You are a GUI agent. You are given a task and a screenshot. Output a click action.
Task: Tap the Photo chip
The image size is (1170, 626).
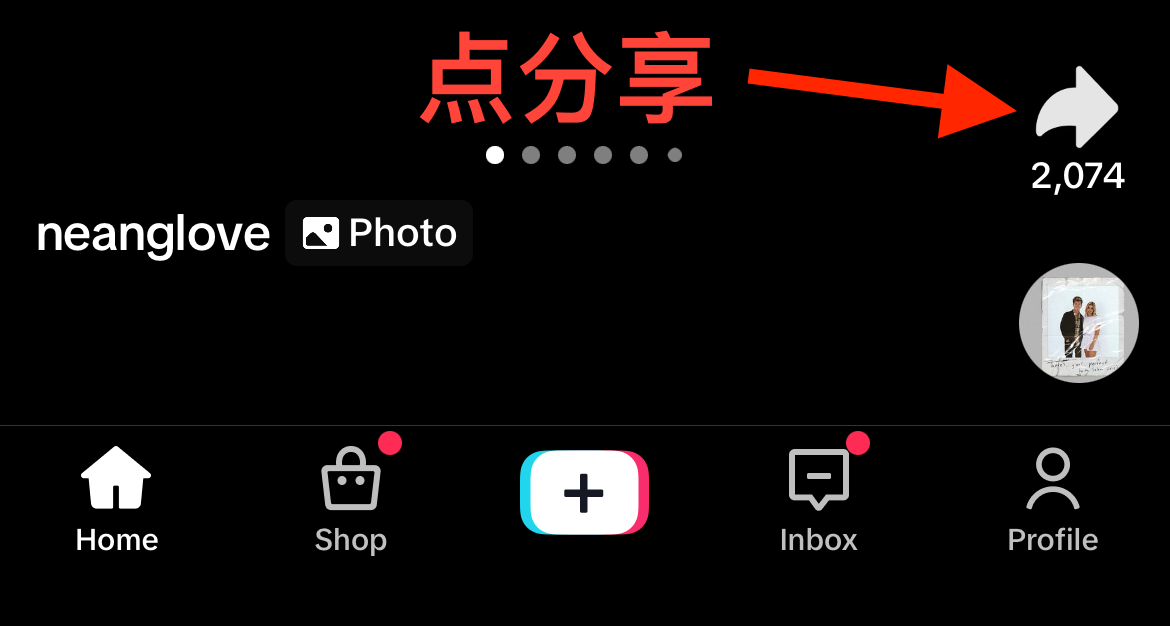pos(379,234)
